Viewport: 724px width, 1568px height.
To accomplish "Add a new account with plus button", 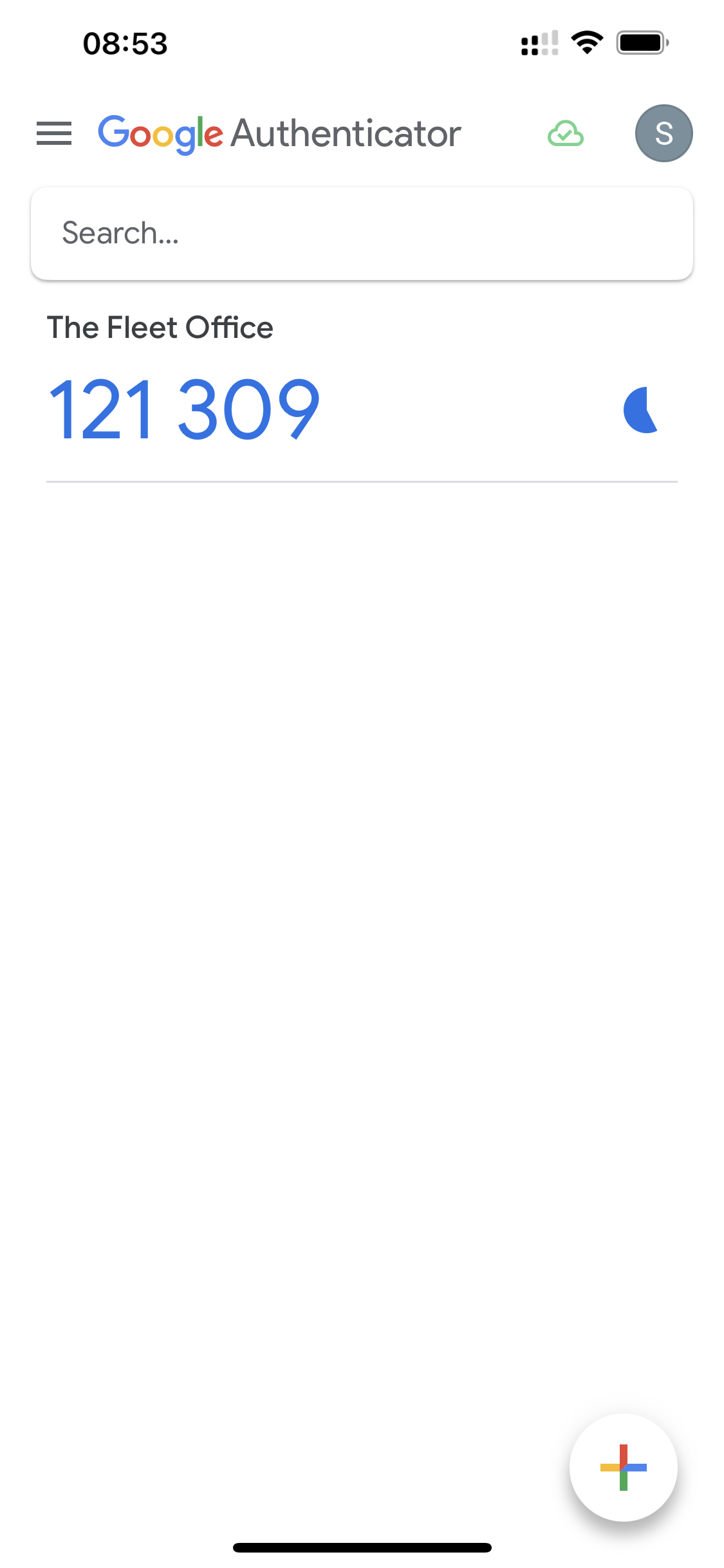I will [623, 1467].
